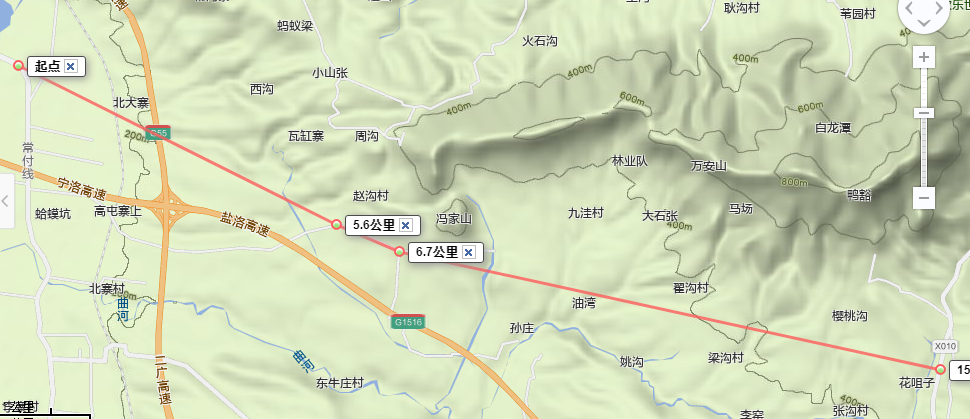Zoom in the map with plus button
Image resolution: width=970 pixels, height=419 pixels.
924,58
